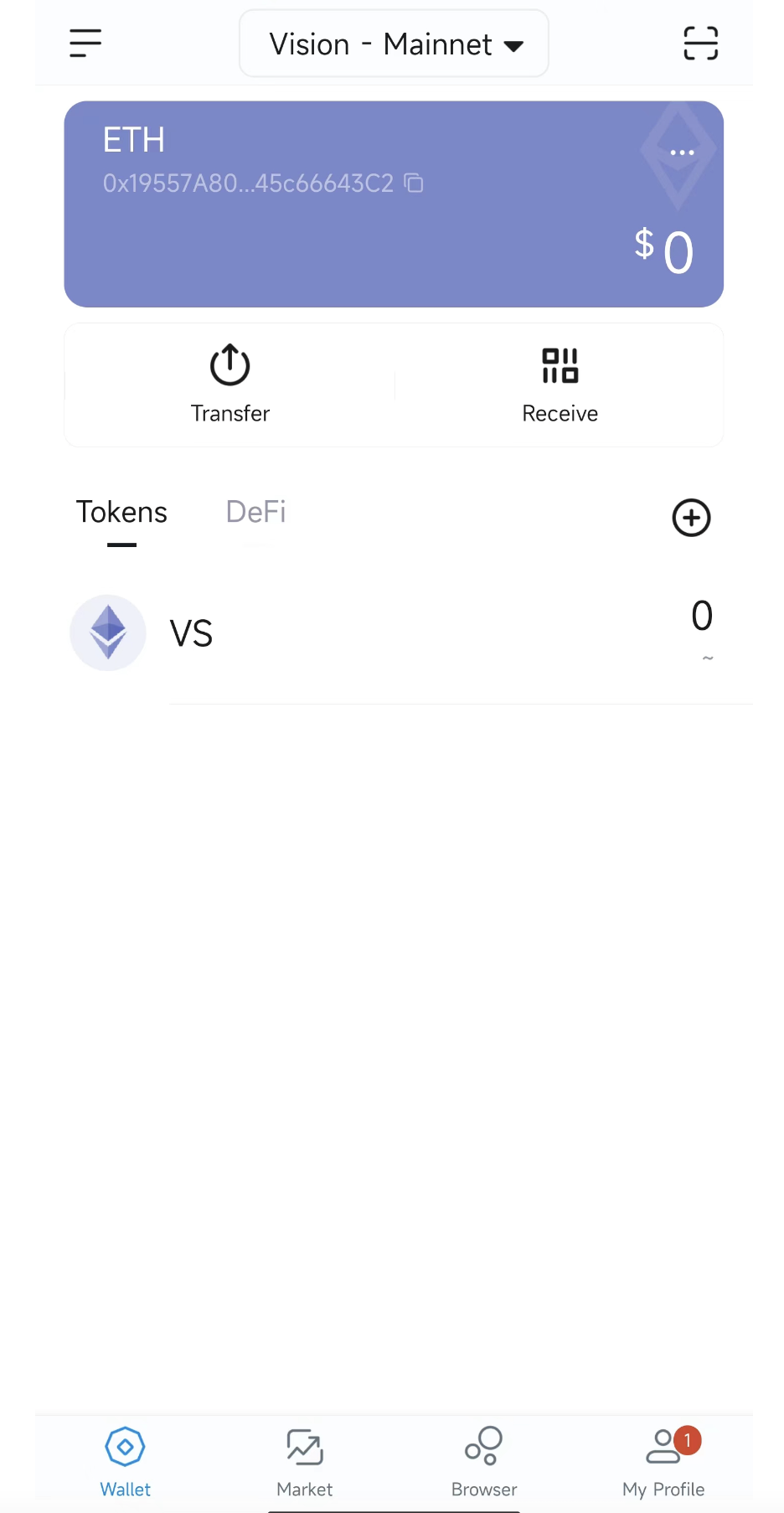
Task: Go to the Wallet tab
Action: pos(125,1462)
